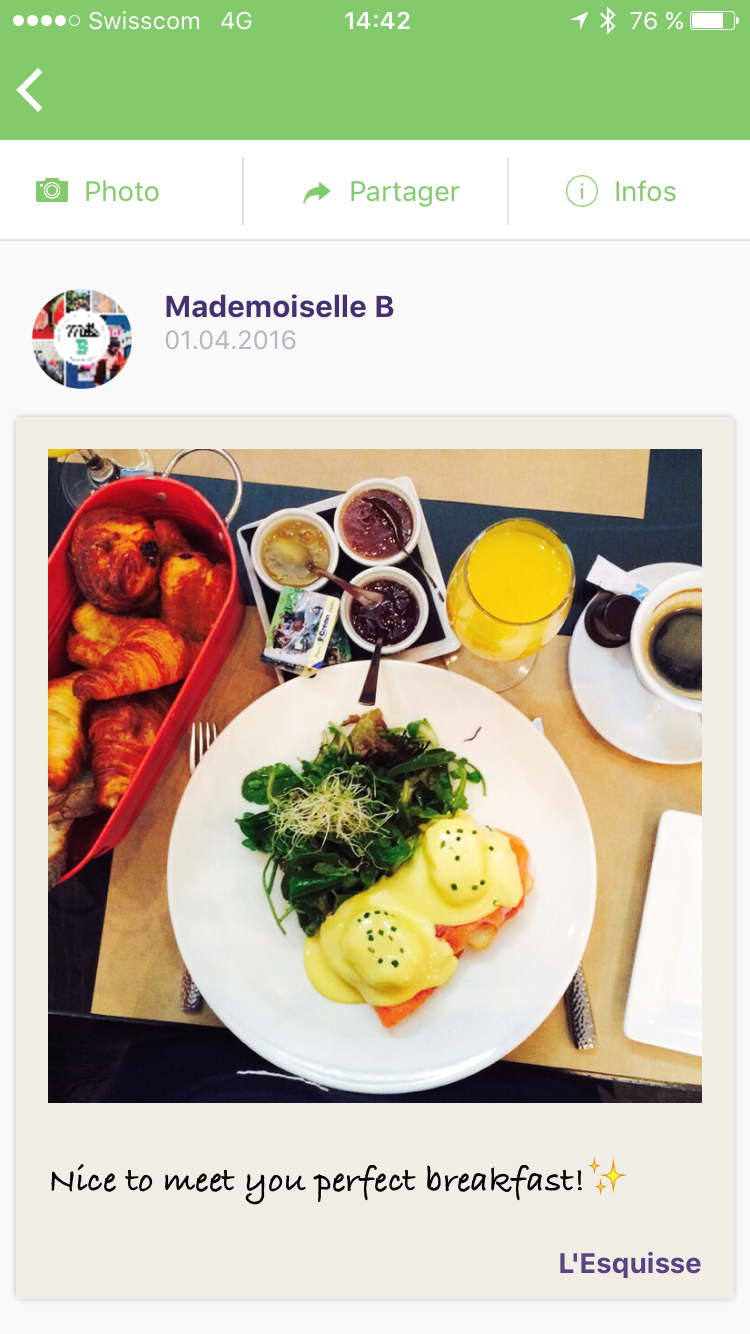Image resolution: width=750 pixels, height=1334 pixels.
Task: Share this post via Partager
Action: tap(381, 191)
